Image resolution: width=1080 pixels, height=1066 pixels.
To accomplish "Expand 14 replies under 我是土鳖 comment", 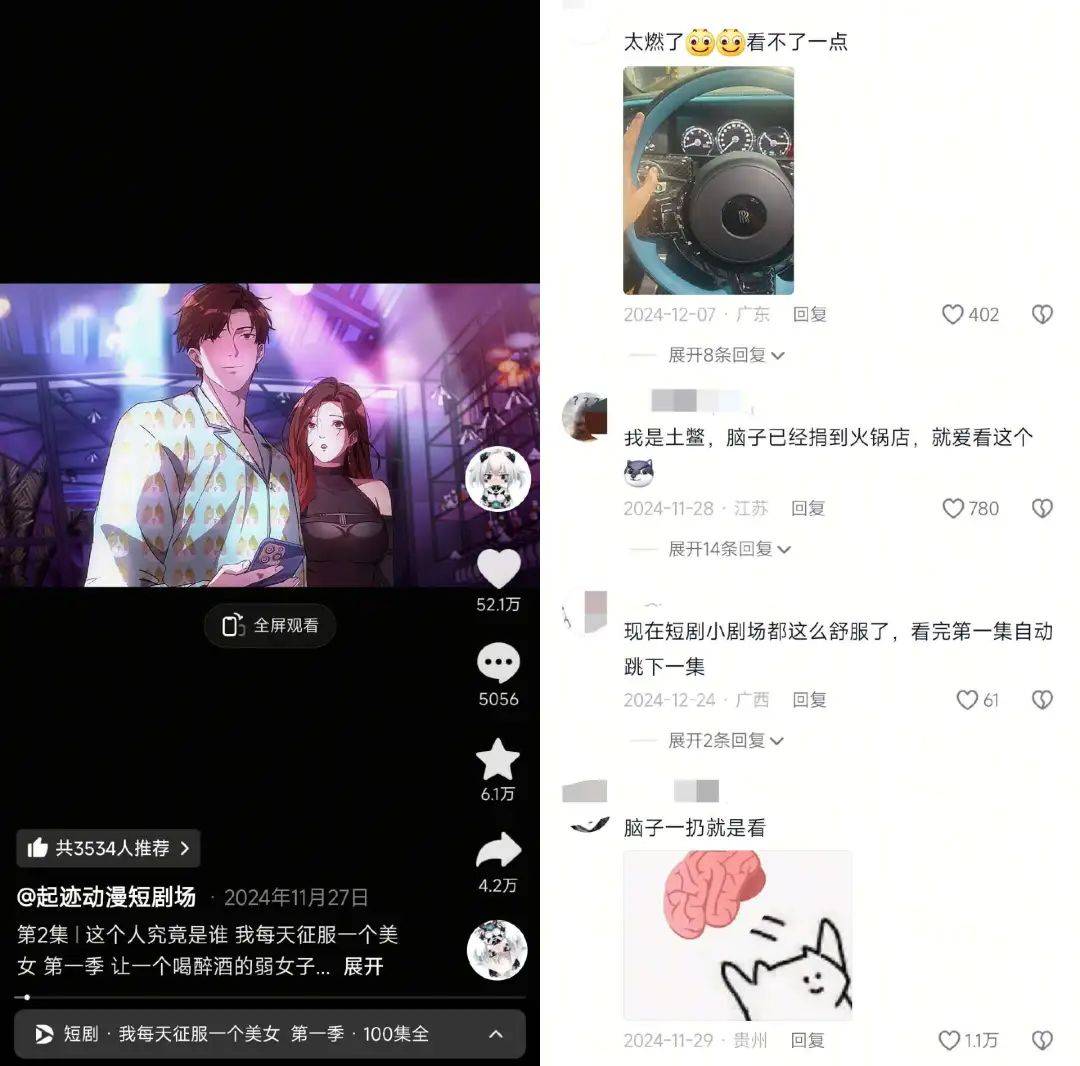I will coord(729,549).
